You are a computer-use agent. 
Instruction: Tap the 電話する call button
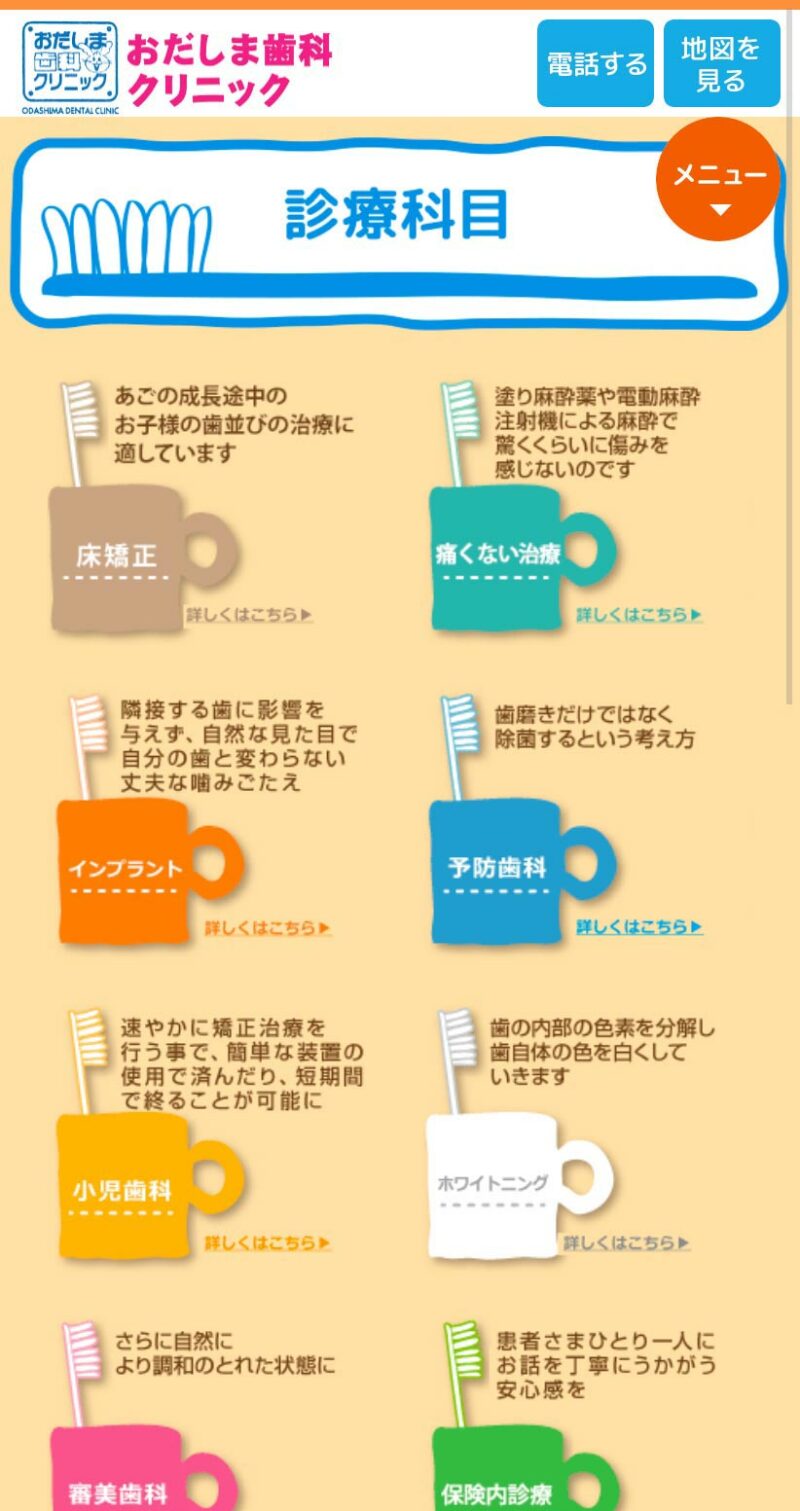click(x=595, y=63)
